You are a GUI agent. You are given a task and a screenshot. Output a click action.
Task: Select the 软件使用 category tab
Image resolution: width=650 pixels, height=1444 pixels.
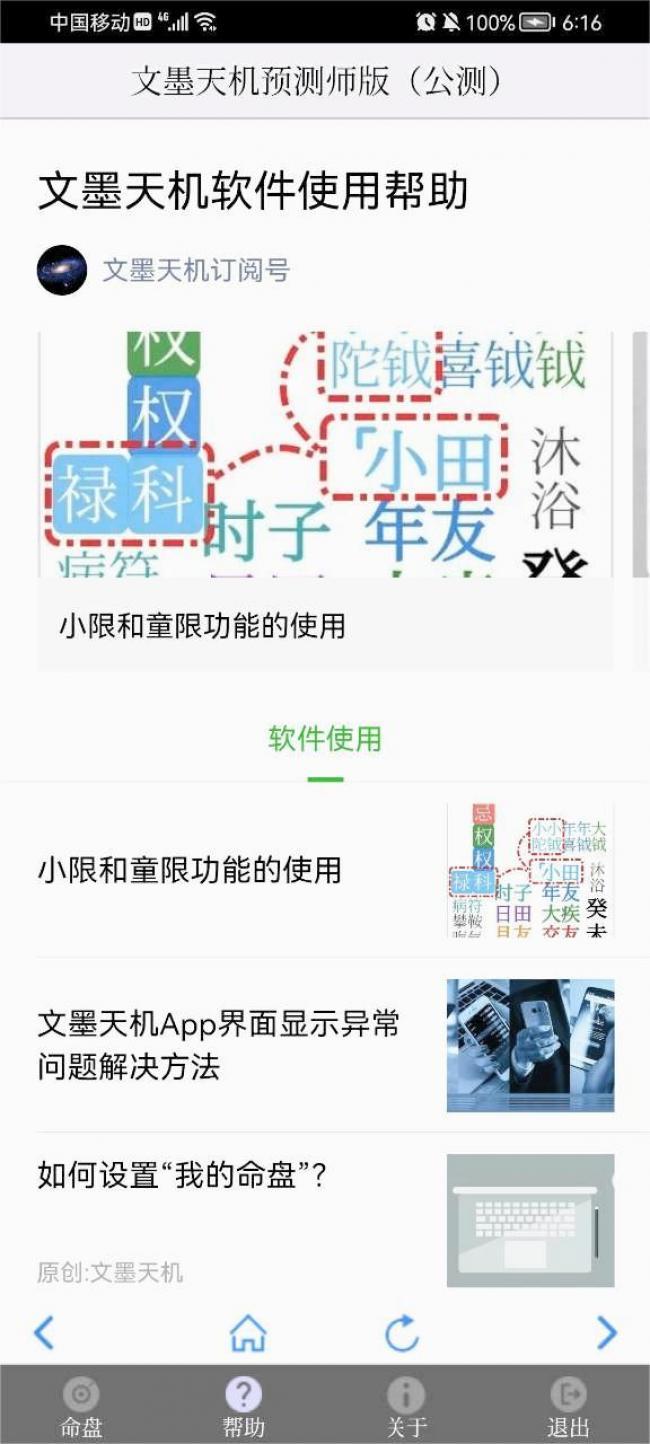click(325, 739)
